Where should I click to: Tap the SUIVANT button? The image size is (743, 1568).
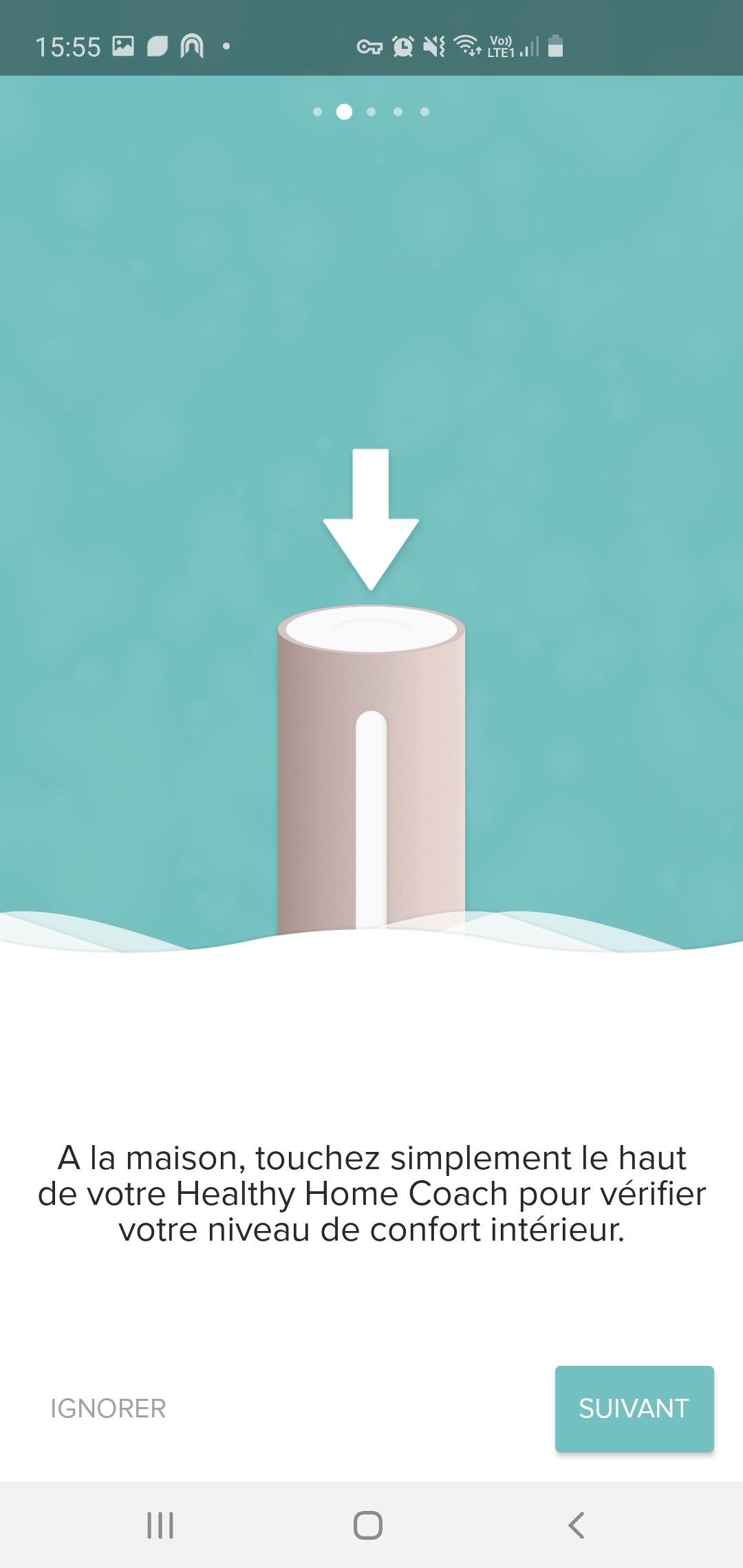click(634, 1408)
